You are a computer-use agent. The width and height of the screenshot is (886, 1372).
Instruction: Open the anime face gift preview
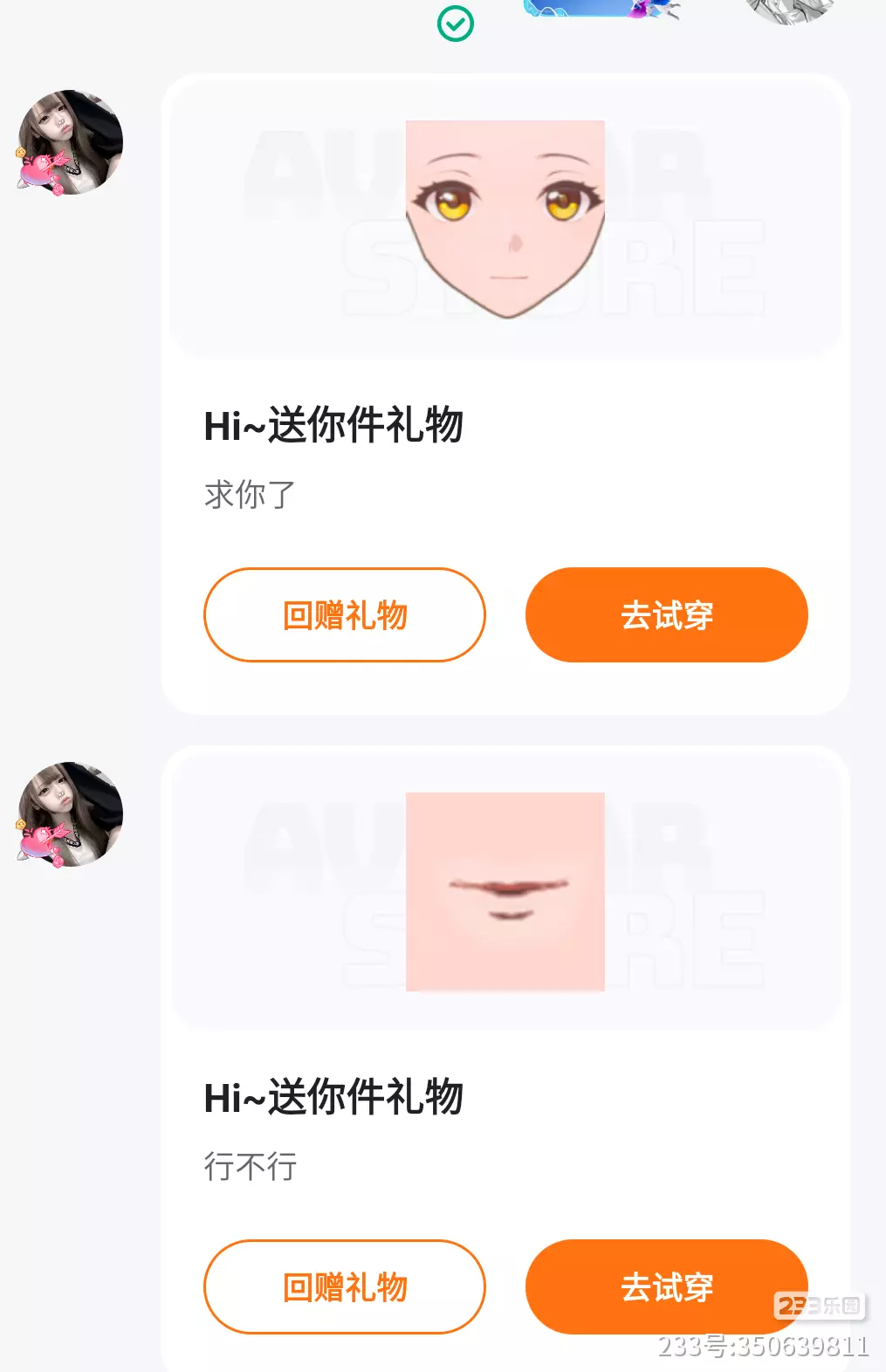[505, 219]
